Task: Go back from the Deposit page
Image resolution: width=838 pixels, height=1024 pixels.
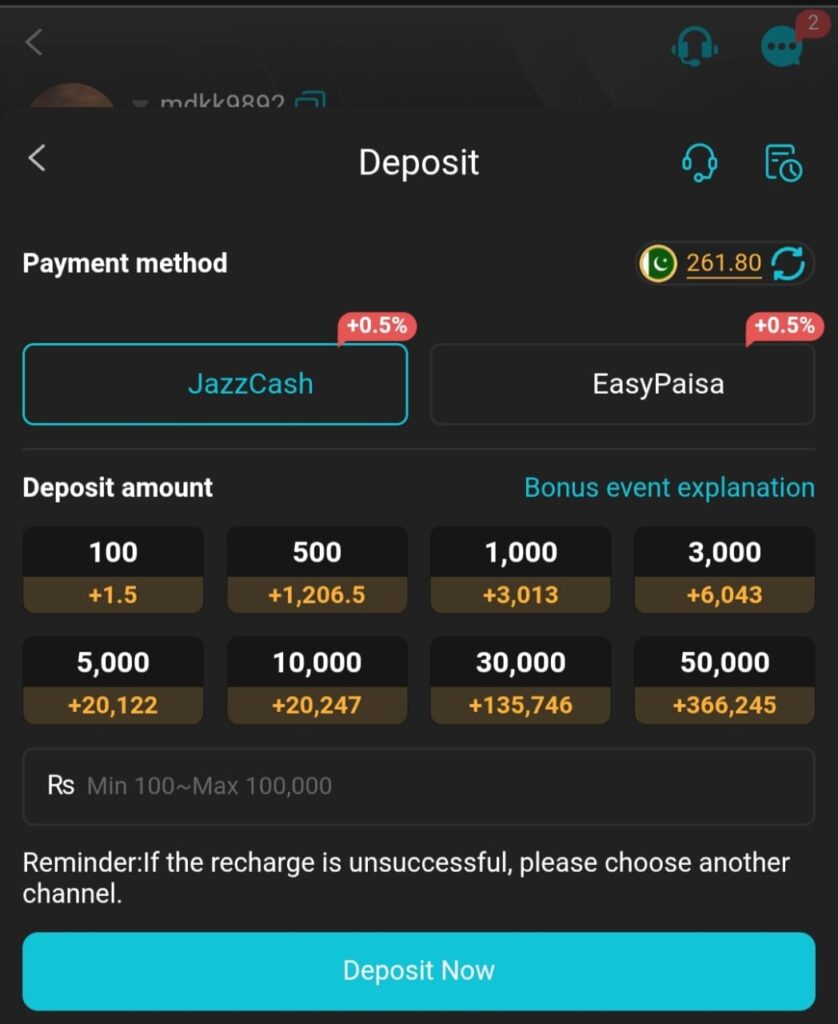Action: point(37,158)
